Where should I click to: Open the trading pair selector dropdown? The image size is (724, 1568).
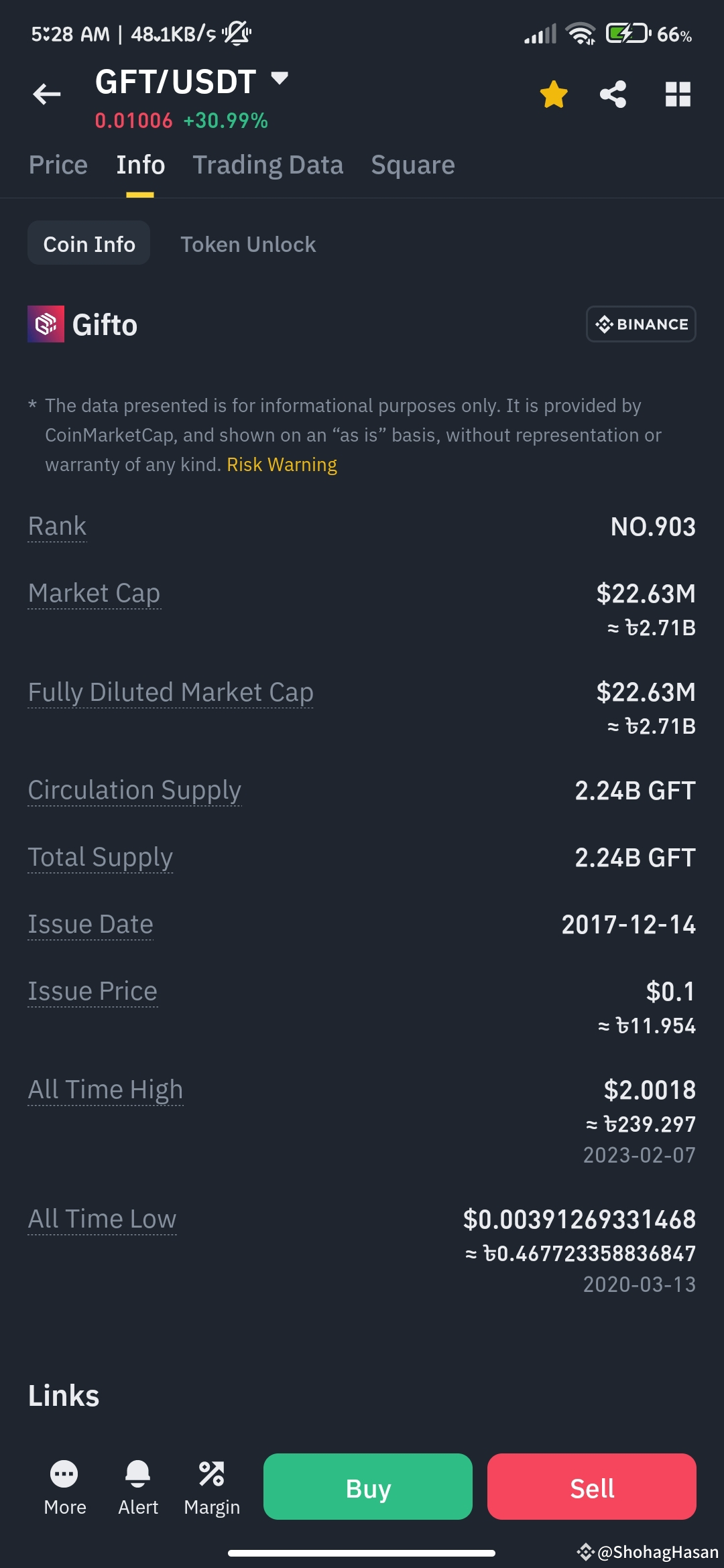coord(280,79)
